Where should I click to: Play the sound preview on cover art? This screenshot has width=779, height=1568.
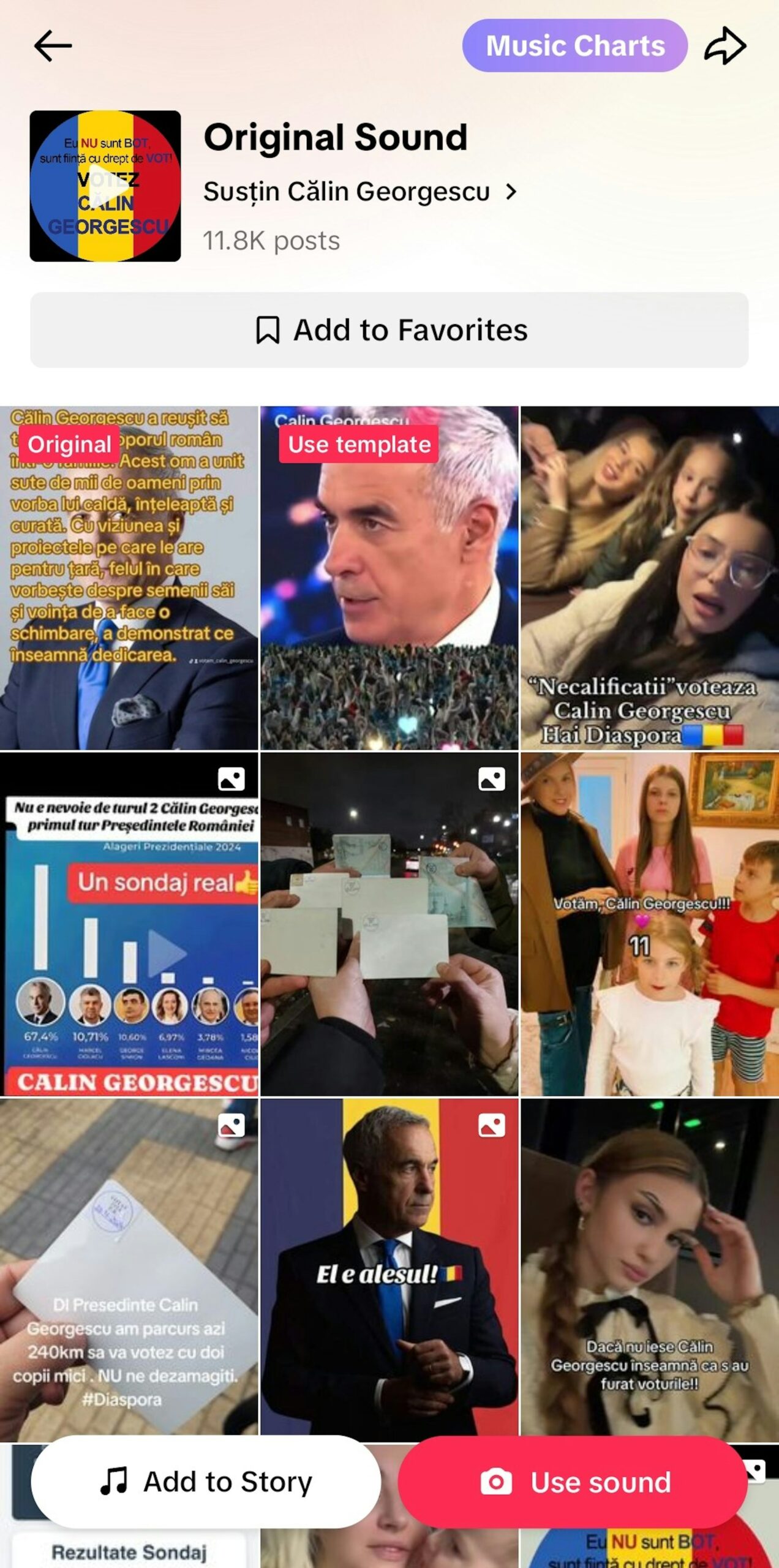105,186
